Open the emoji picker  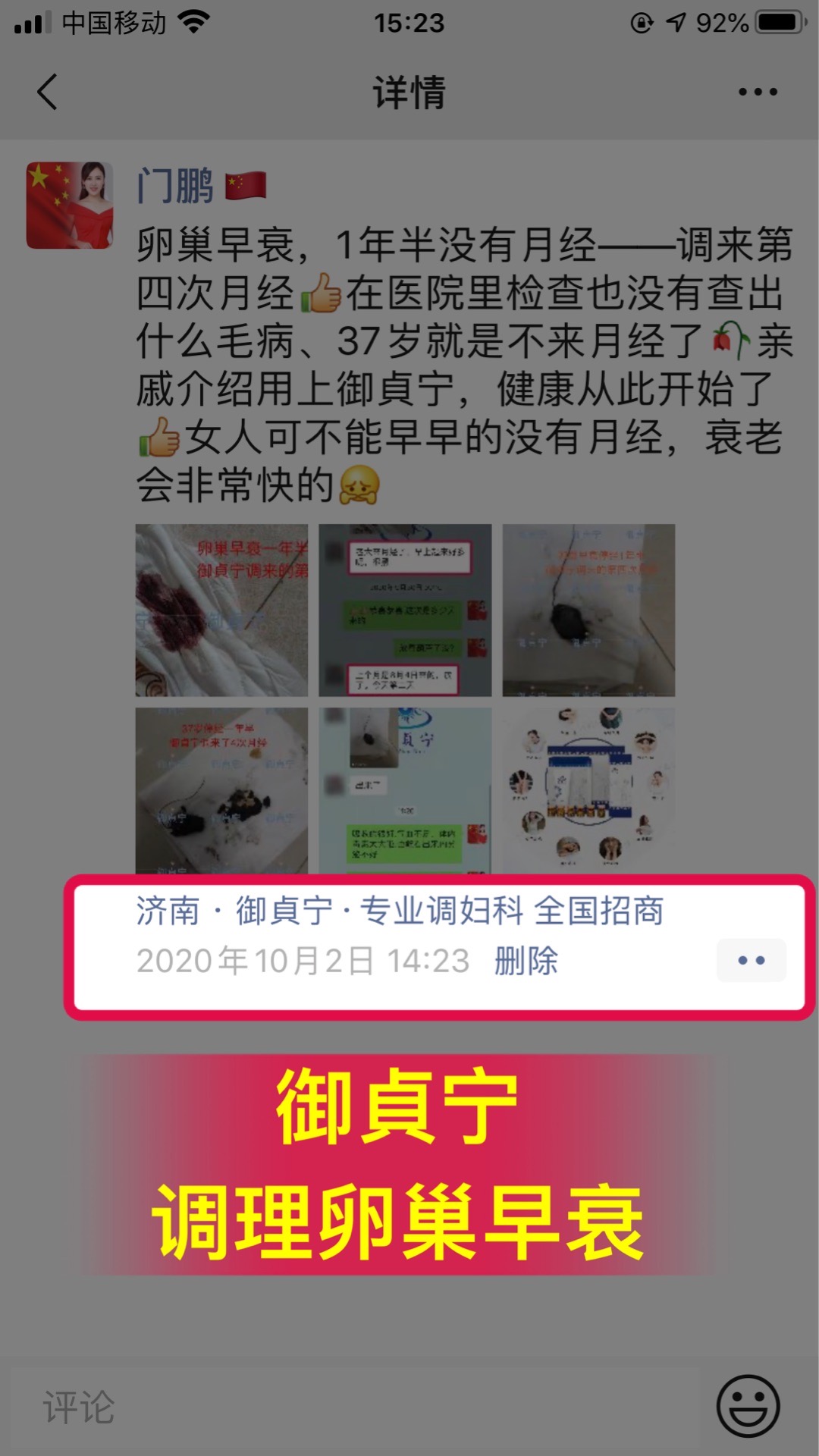748,1406
